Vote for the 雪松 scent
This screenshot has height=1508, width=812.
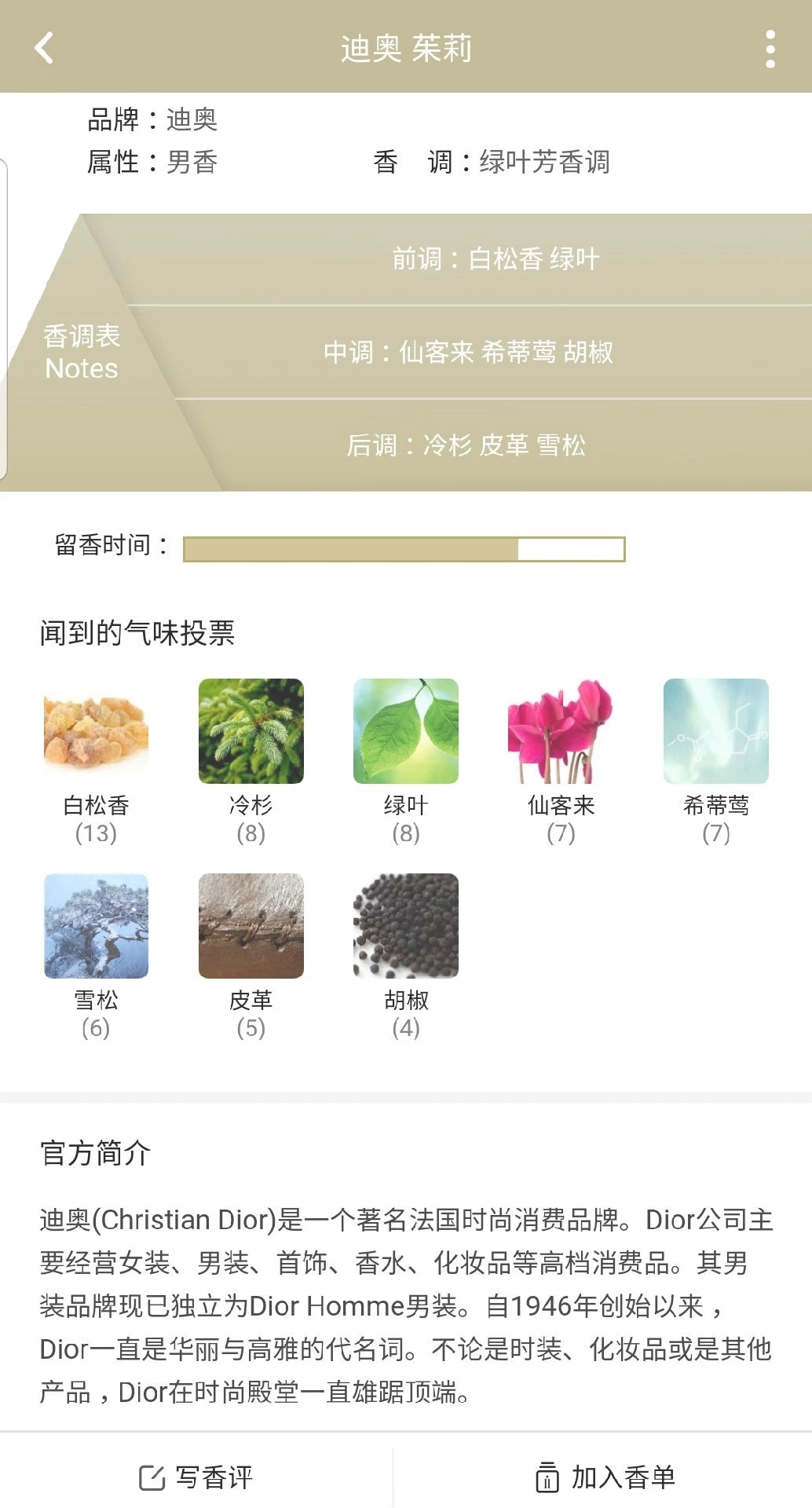point(96,927)
